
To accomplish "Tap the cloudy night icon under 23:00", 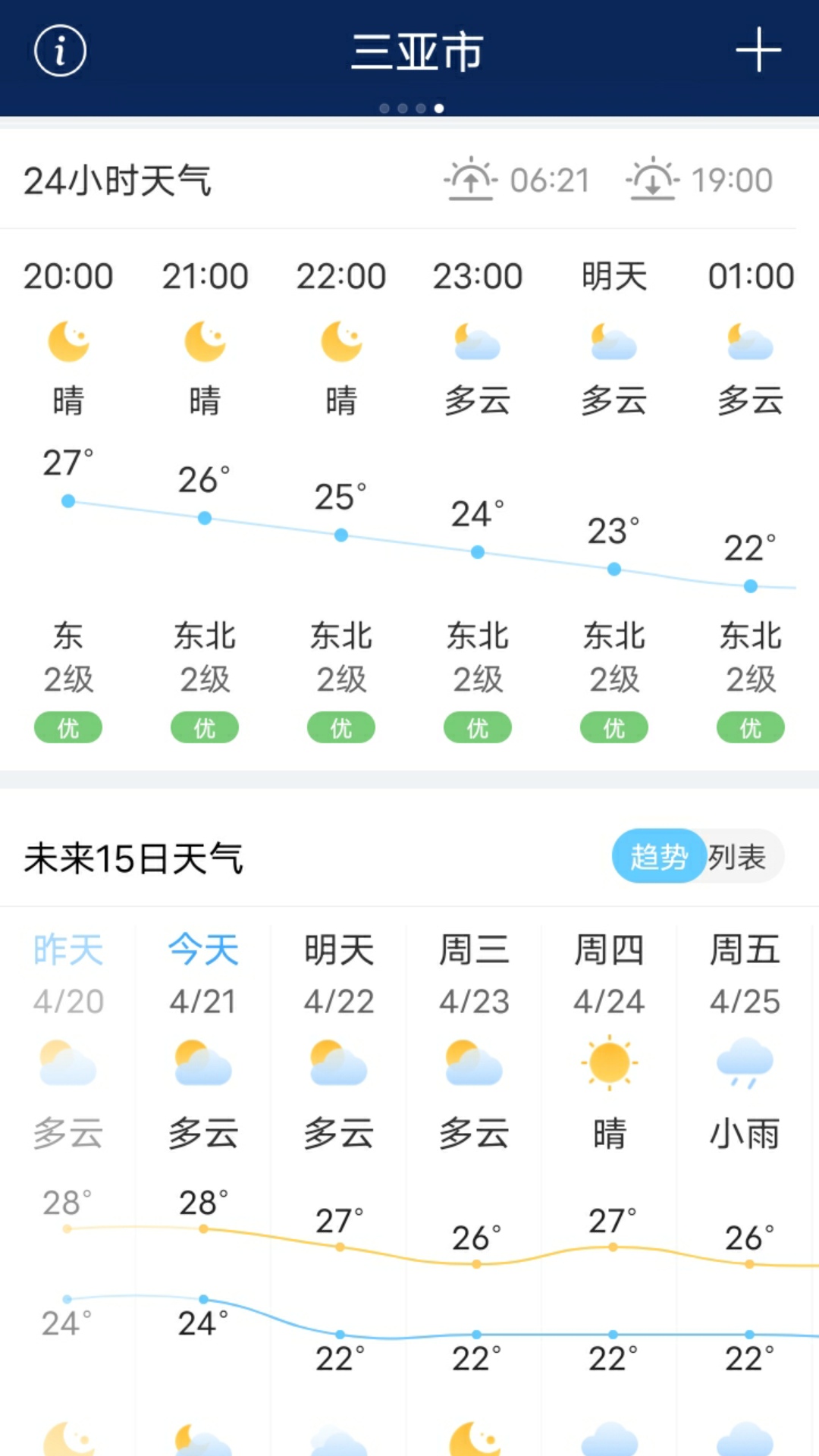I will click(x=477, y=343).
